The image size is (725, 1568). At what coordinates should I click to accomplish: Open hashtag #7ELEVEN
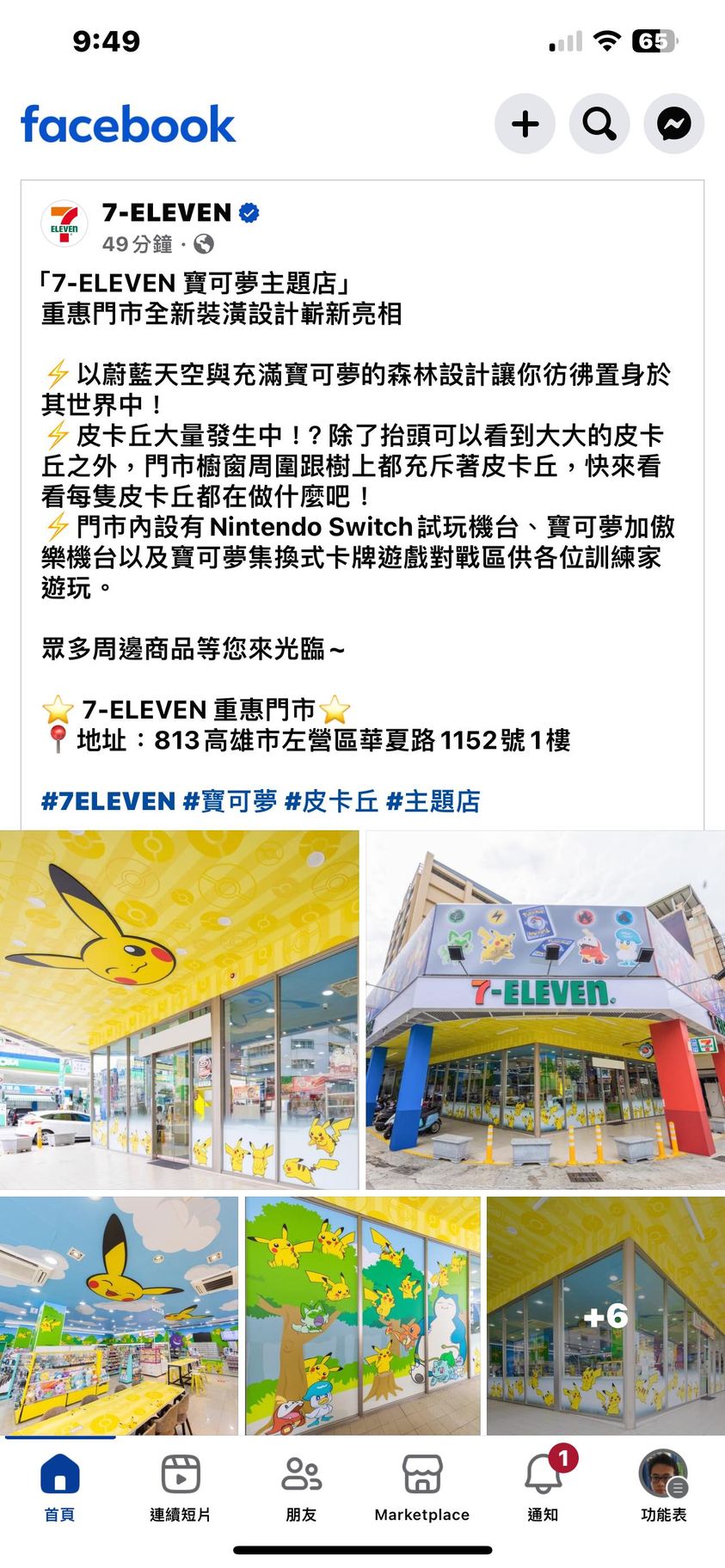(108, 801)
